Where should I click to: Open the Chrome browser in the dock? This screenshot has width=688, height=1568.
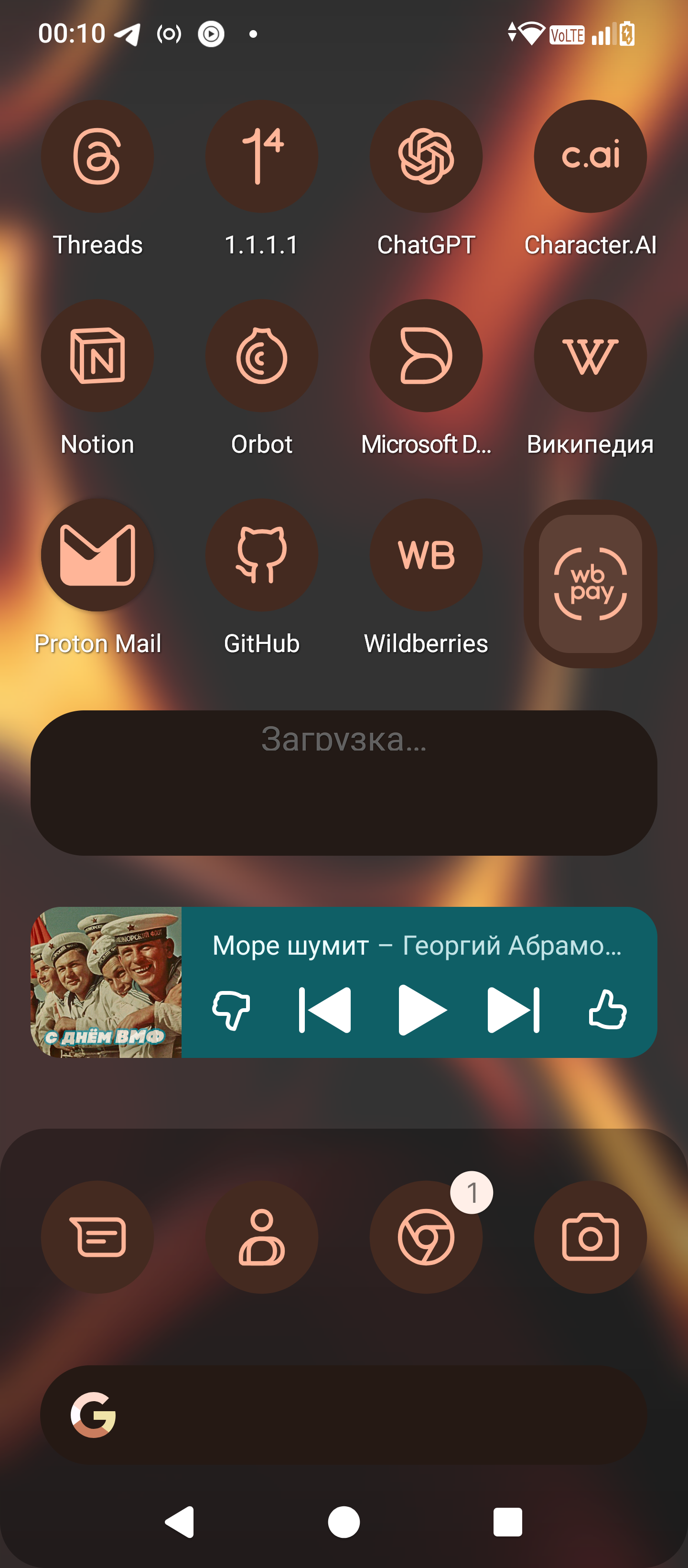pyautogui.click(x=426, y=1237)
